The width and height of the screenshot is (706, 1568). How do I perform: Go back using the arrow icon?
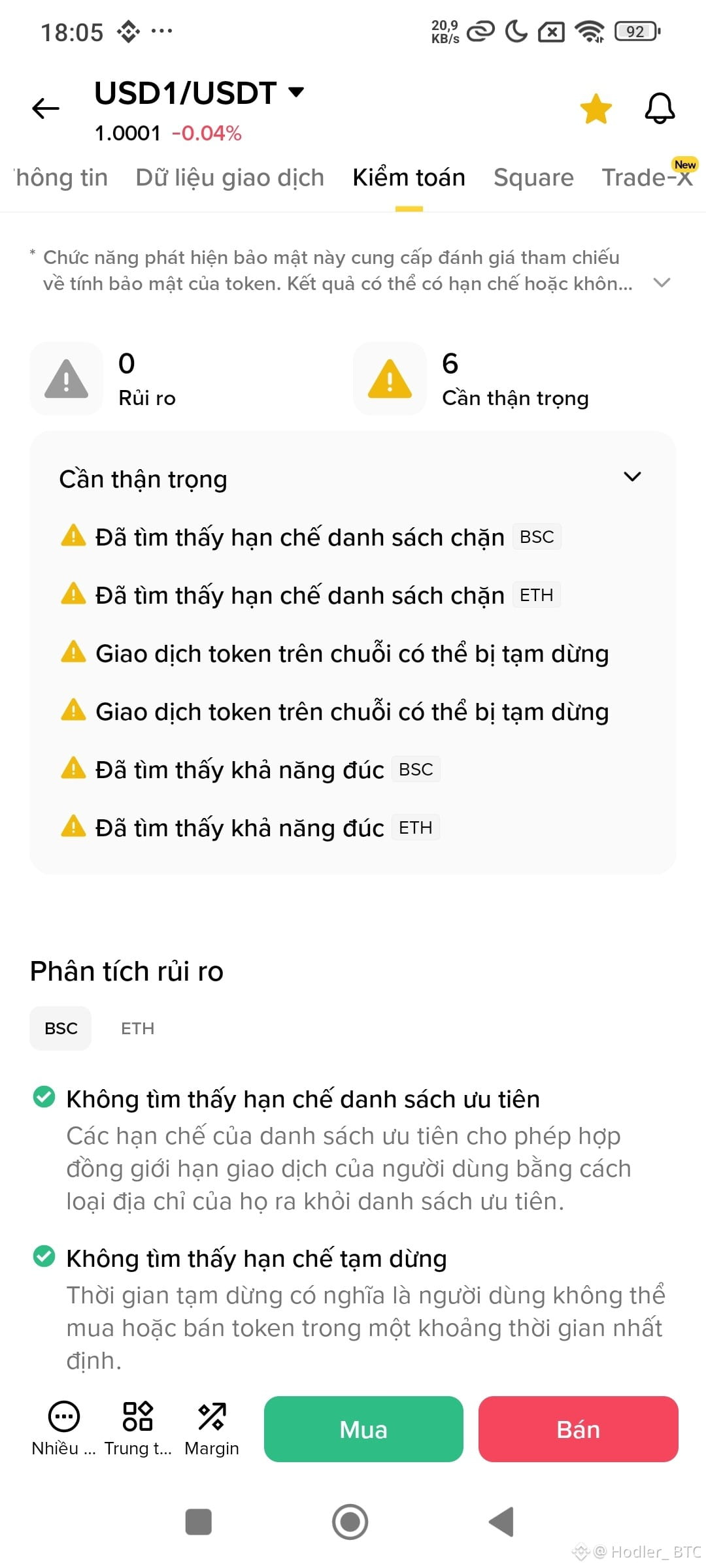[46, 108]
